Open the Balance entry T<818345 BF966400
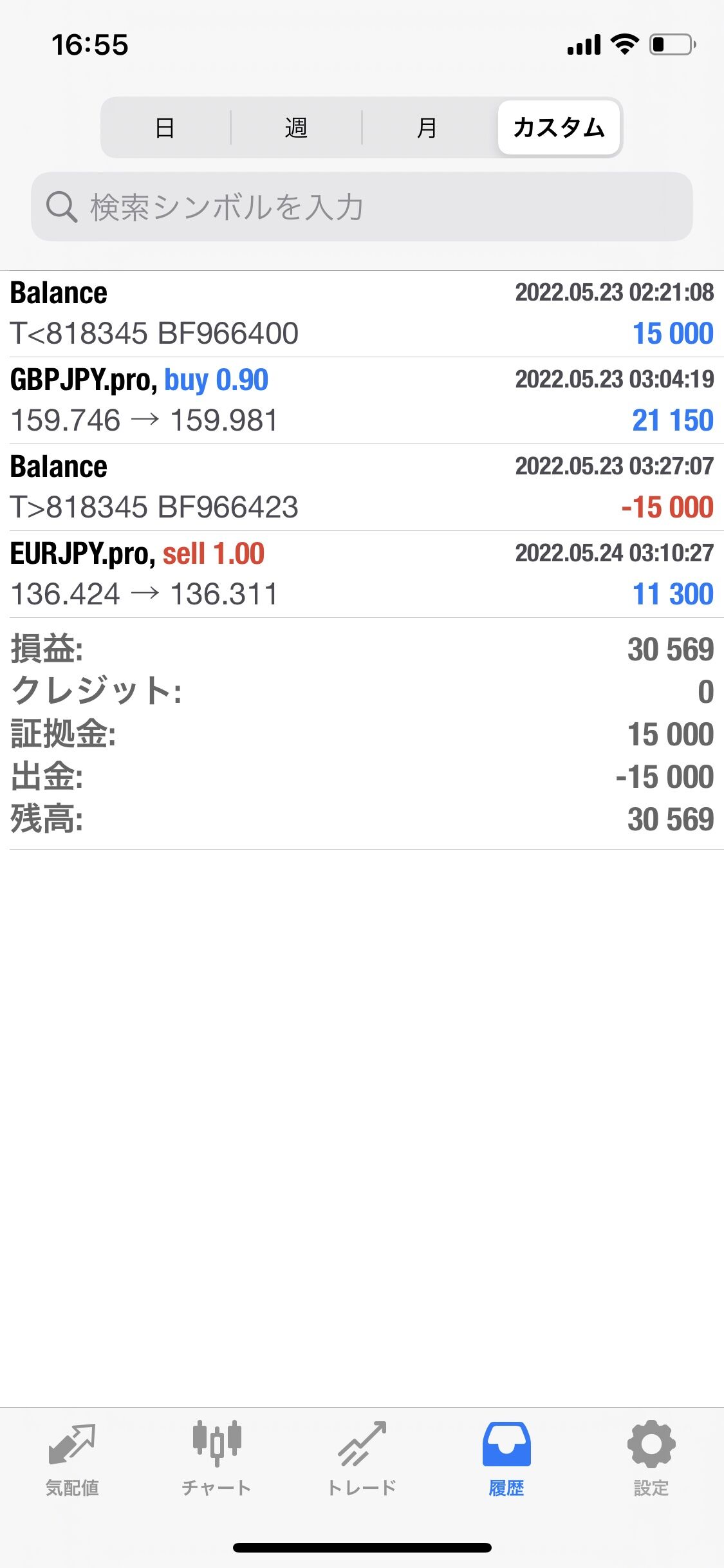This screenshot has width=724, height=1568. coord(362,314)
